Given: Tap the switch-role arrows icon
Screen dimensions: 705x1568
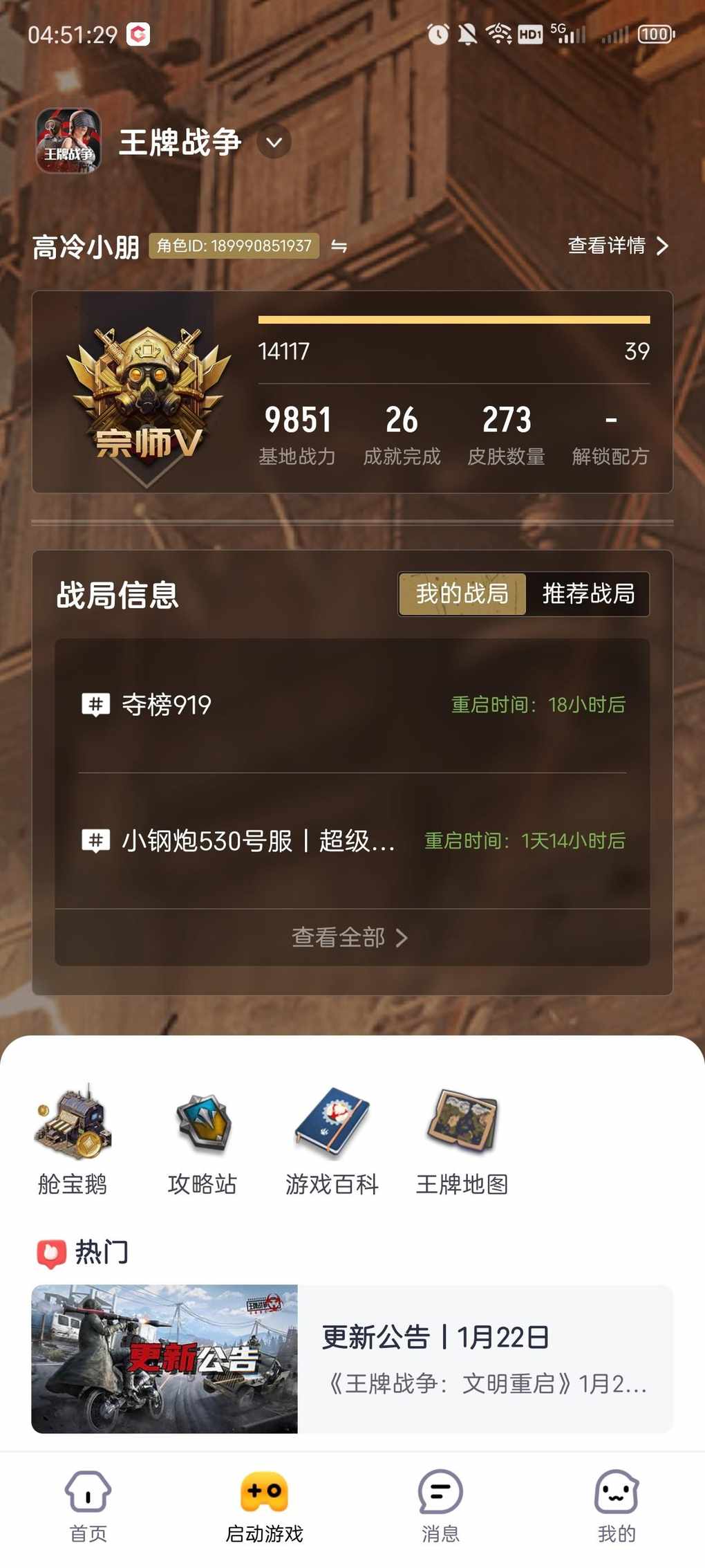Looking at the screenshot, I should [339, 246].
